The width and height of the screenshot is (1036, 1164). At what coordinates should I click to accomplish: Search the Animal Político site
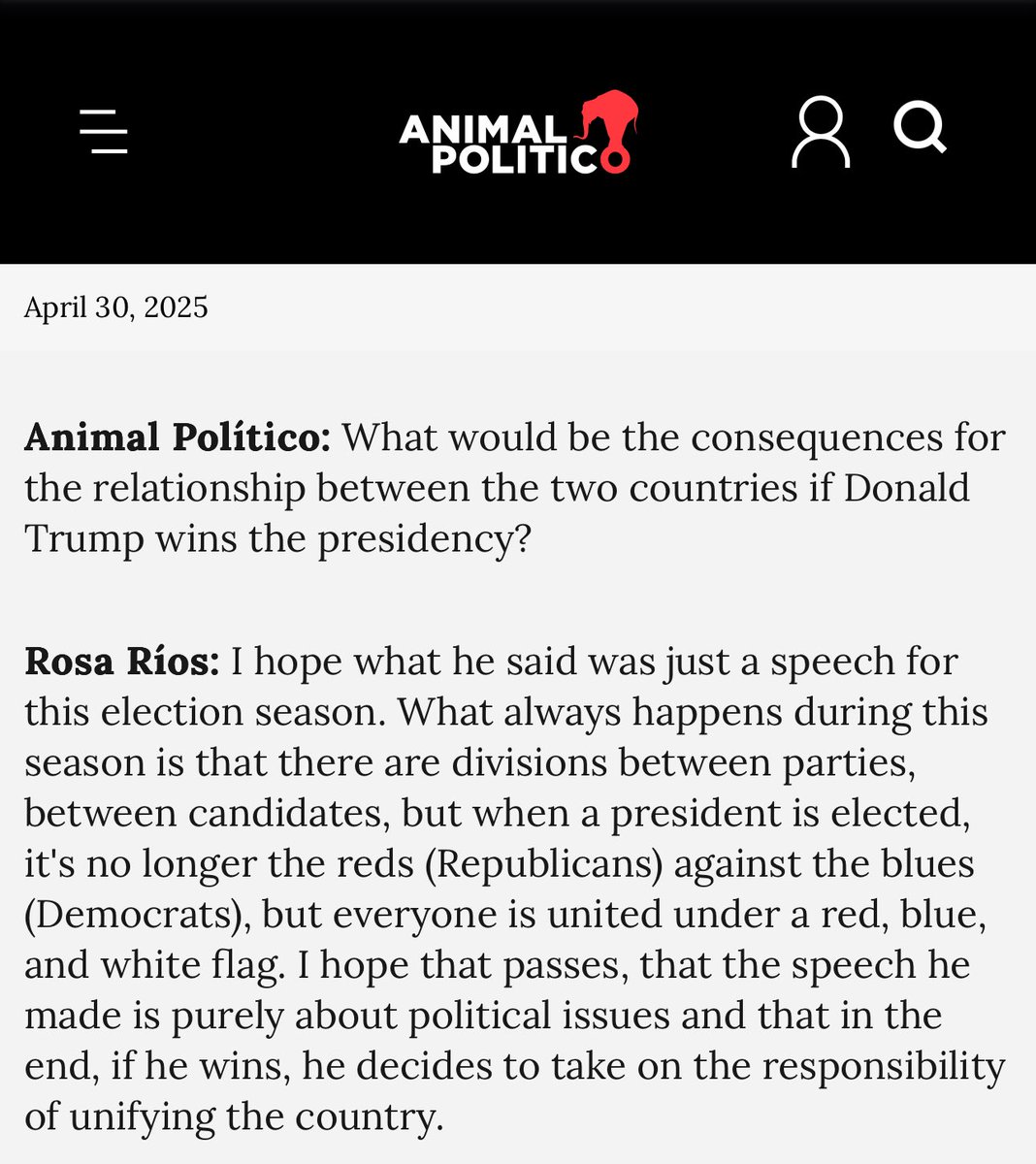(919, 128)
